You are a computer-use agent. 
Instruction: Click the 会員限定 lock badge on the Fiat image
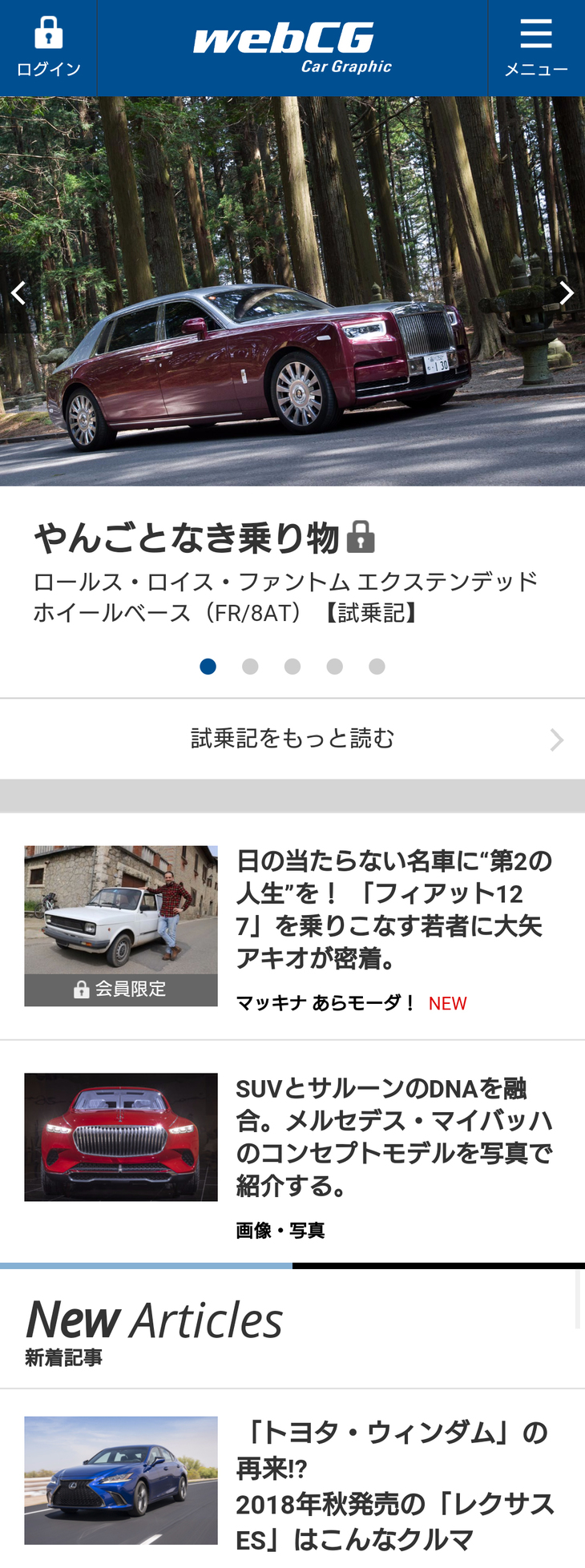pos(81,989)
